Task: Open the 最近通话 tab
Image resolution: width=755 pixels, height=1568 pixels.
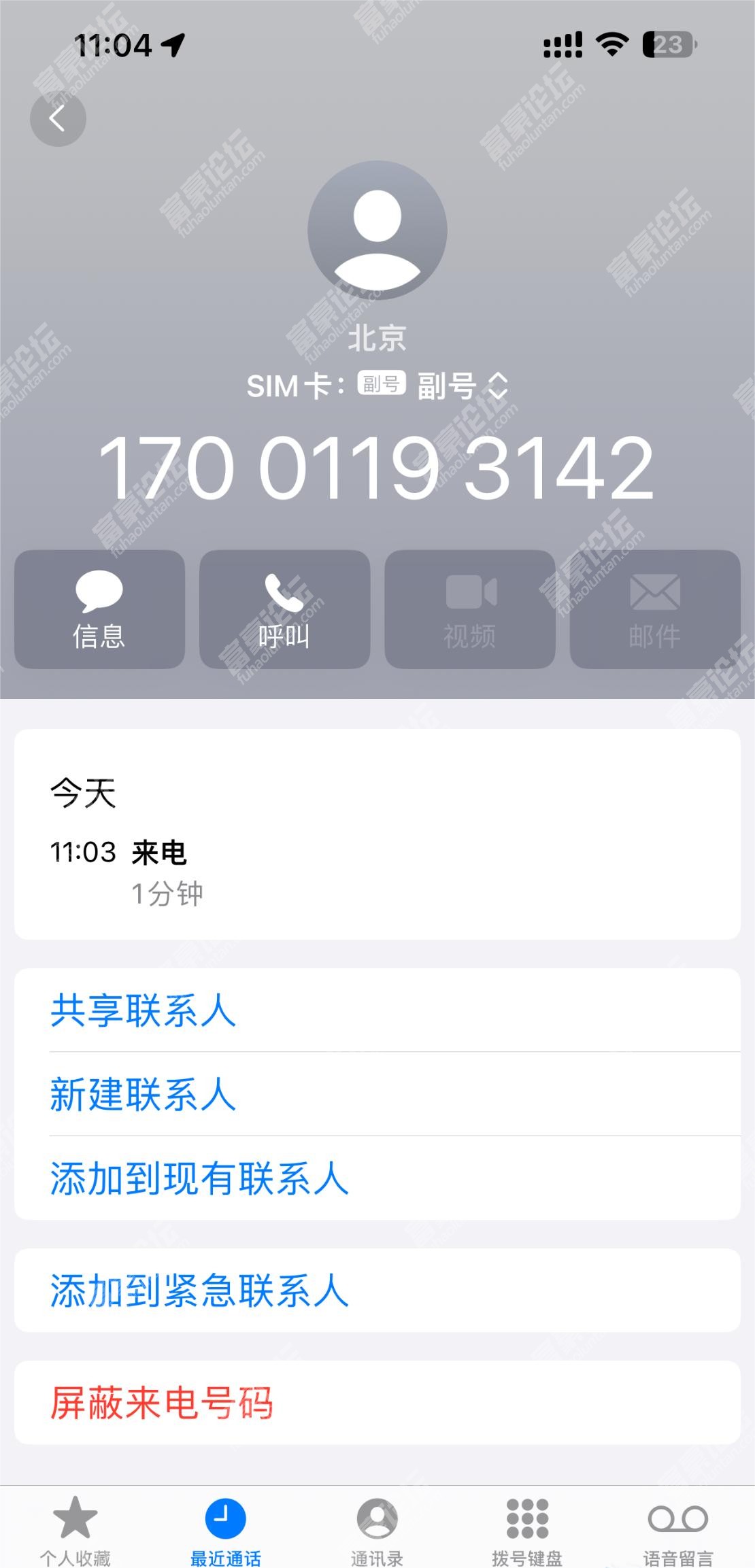Action: 226,1530
